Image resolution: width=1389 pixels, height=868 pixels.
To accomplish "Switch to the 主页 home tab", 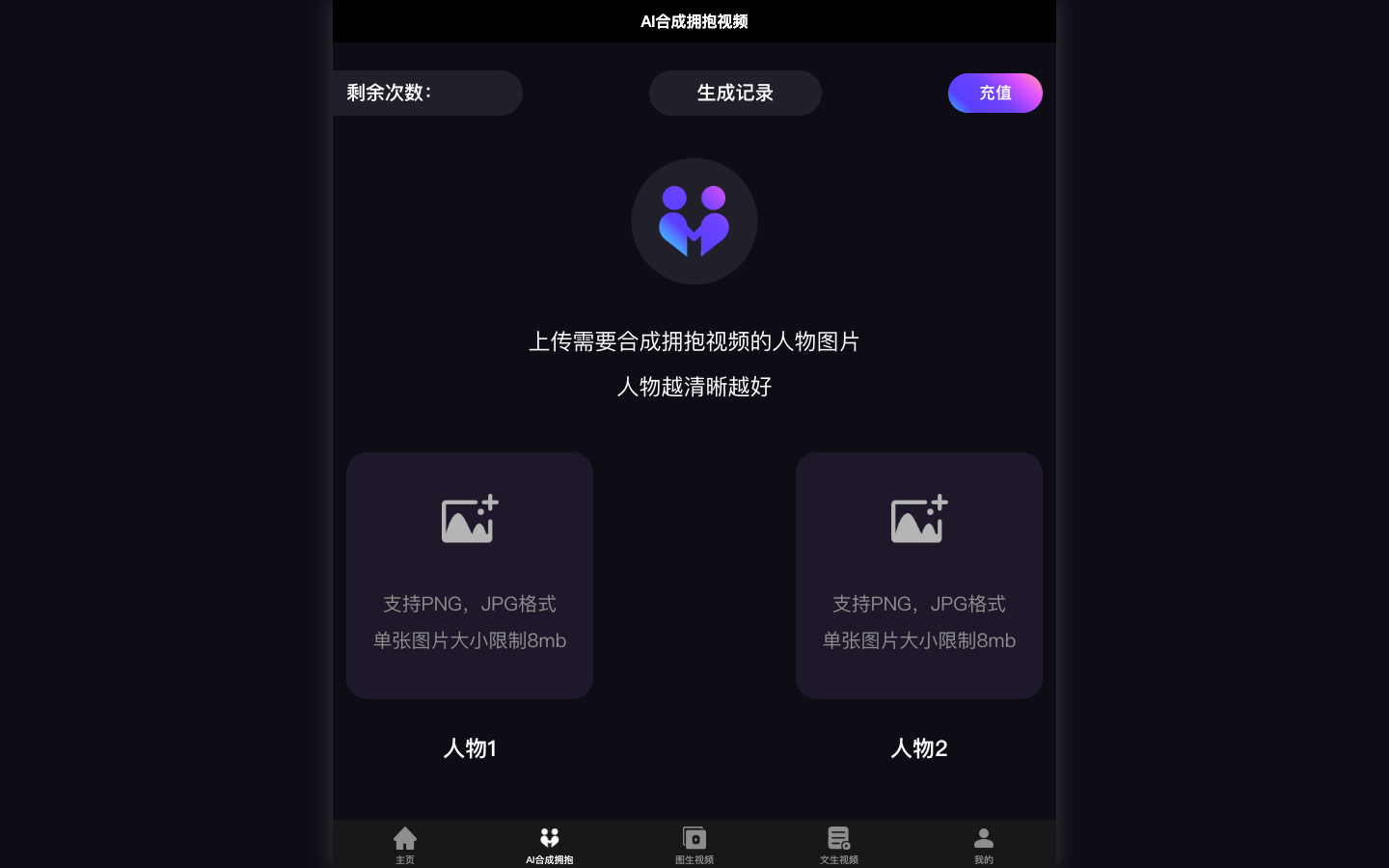I will pyautogui.click(x=405, y=844).
